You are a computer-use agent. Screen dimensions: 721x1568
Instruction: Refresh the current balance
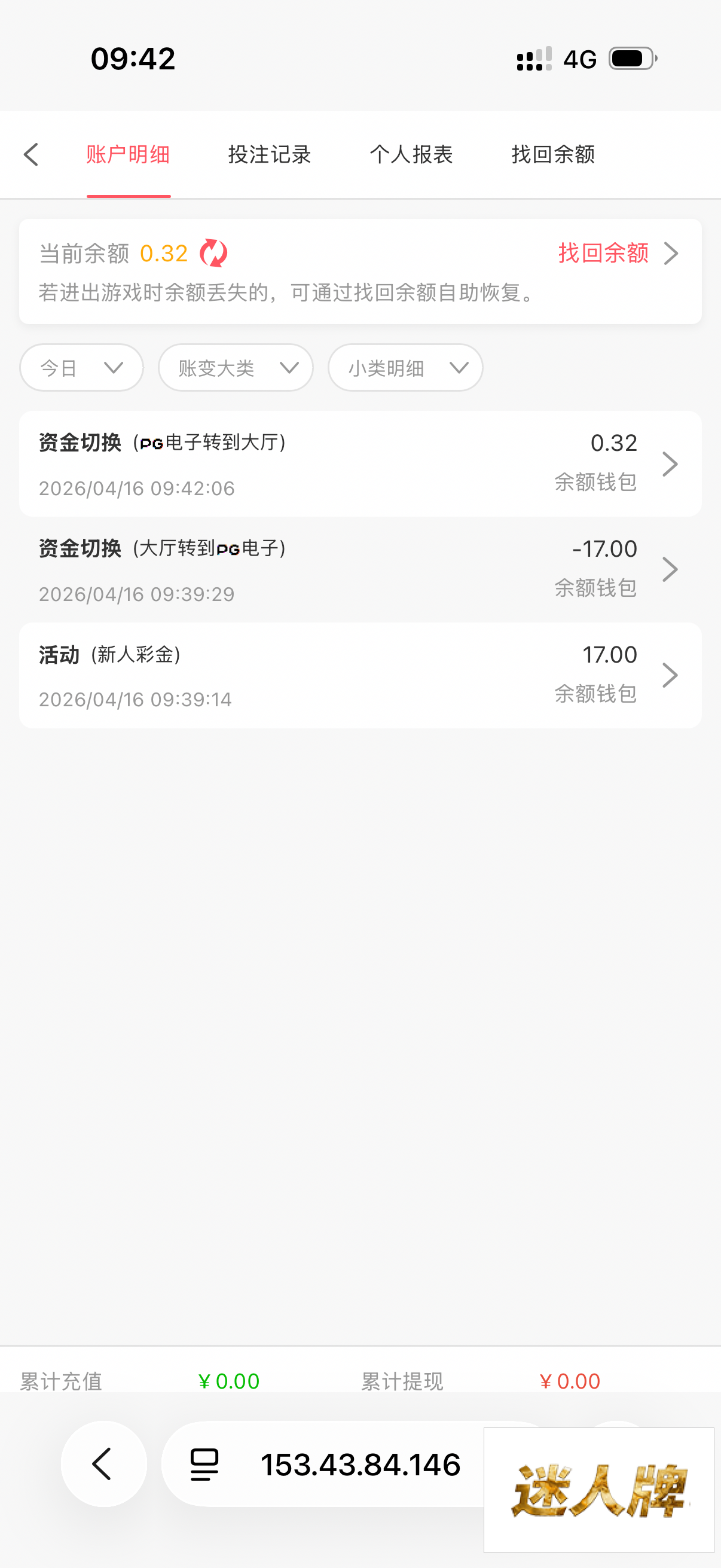tap(213, 253)
